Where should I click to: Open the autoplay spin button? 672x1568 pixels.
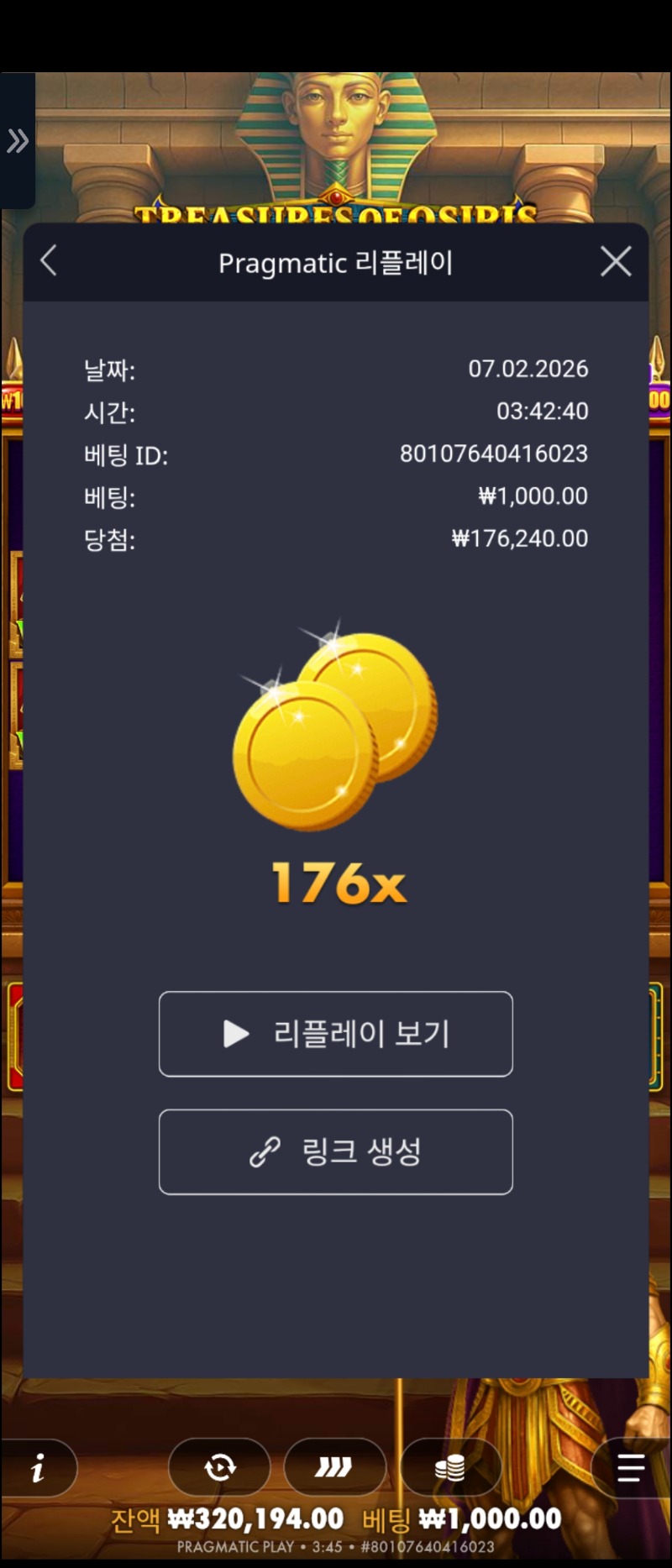220,1467
